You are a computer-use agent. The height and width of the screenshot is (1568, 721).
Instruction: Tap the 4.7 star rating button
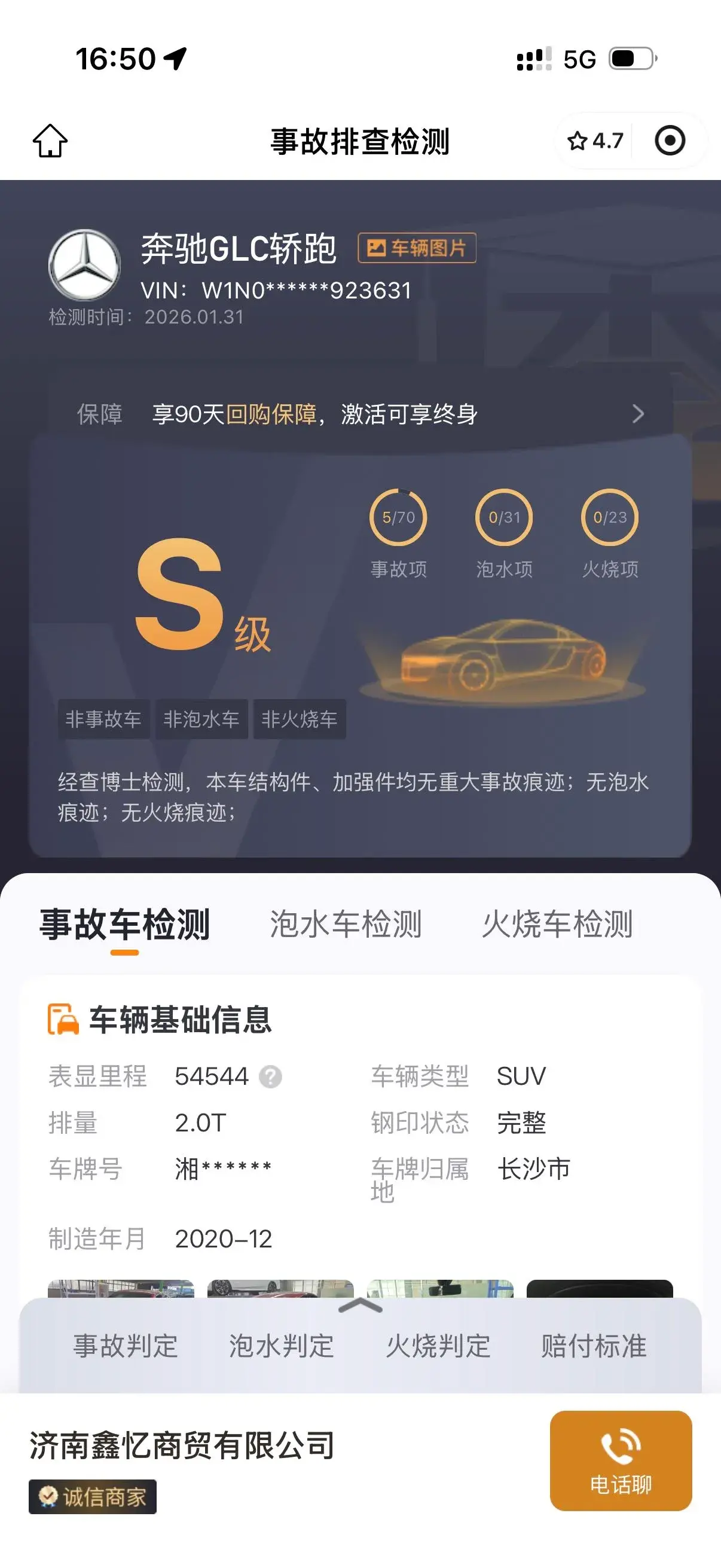tap(595, 141)
